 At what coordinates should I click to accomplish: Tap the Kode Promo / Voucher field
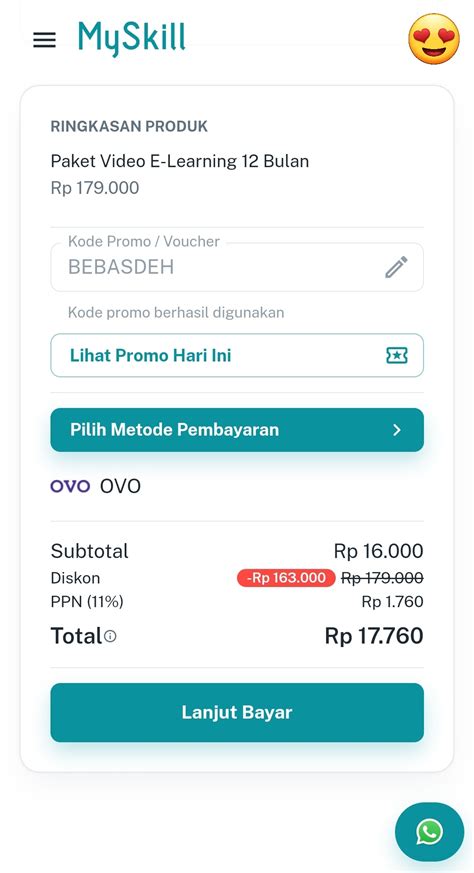point(237,267)
